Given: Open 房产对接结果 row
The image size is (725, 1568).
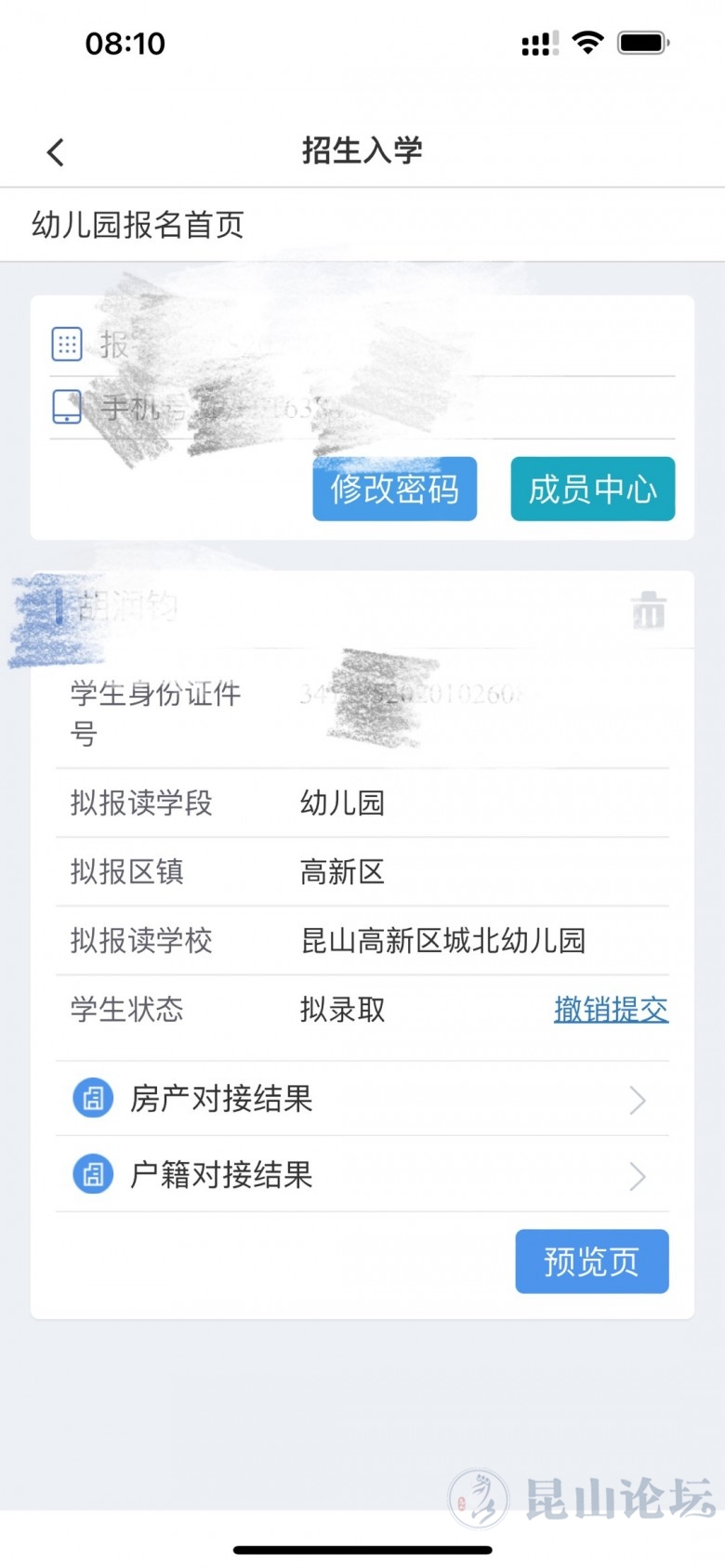Looking at the screenshot, I should (x=362, y=1099).
